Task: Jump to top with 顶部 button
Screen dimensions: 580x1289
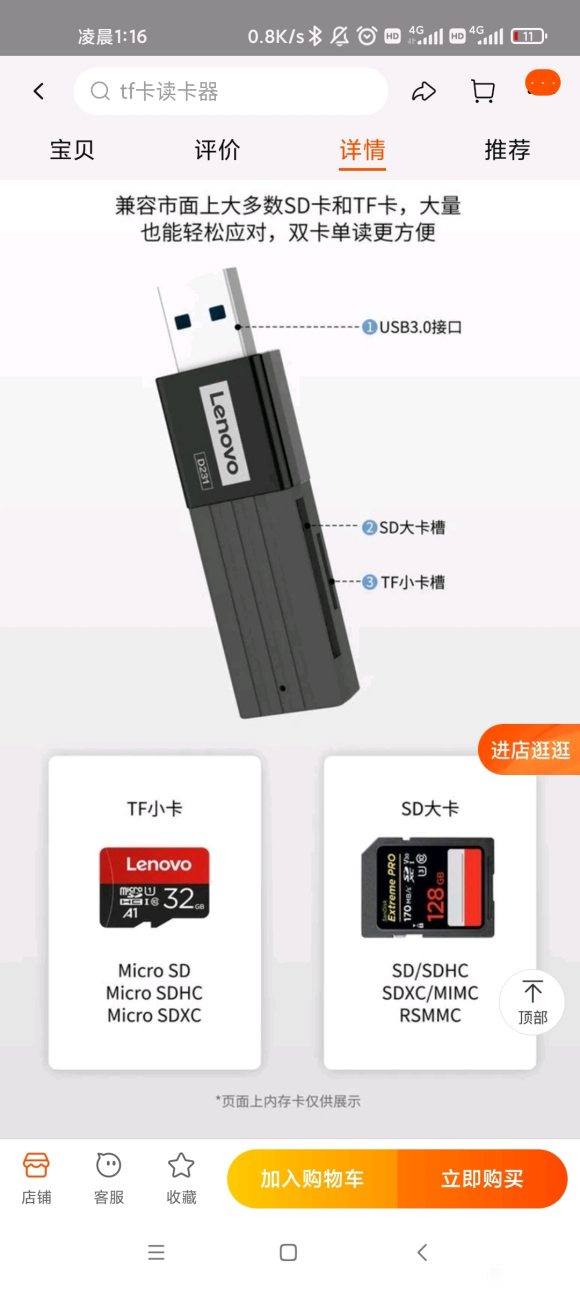Action: tap(532, 1002)
